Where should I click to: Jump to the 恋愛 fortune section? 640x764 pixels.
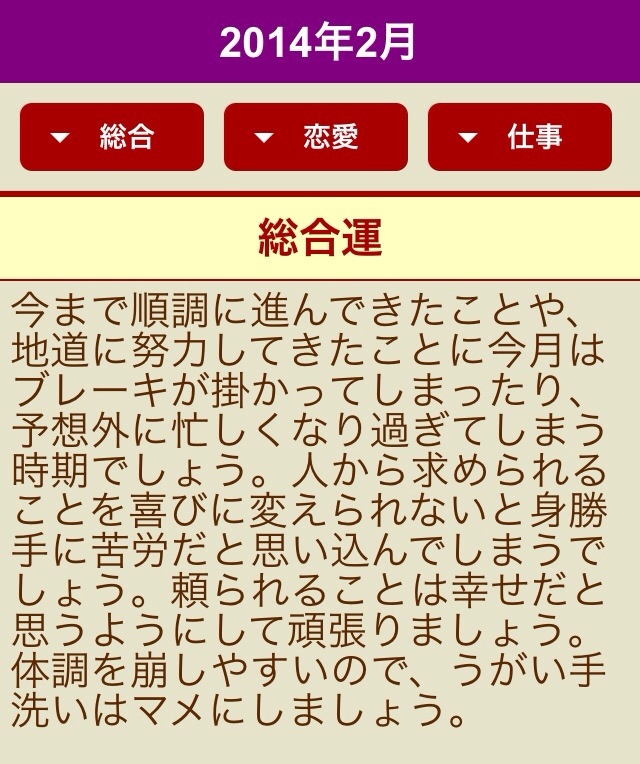(316, 137)
